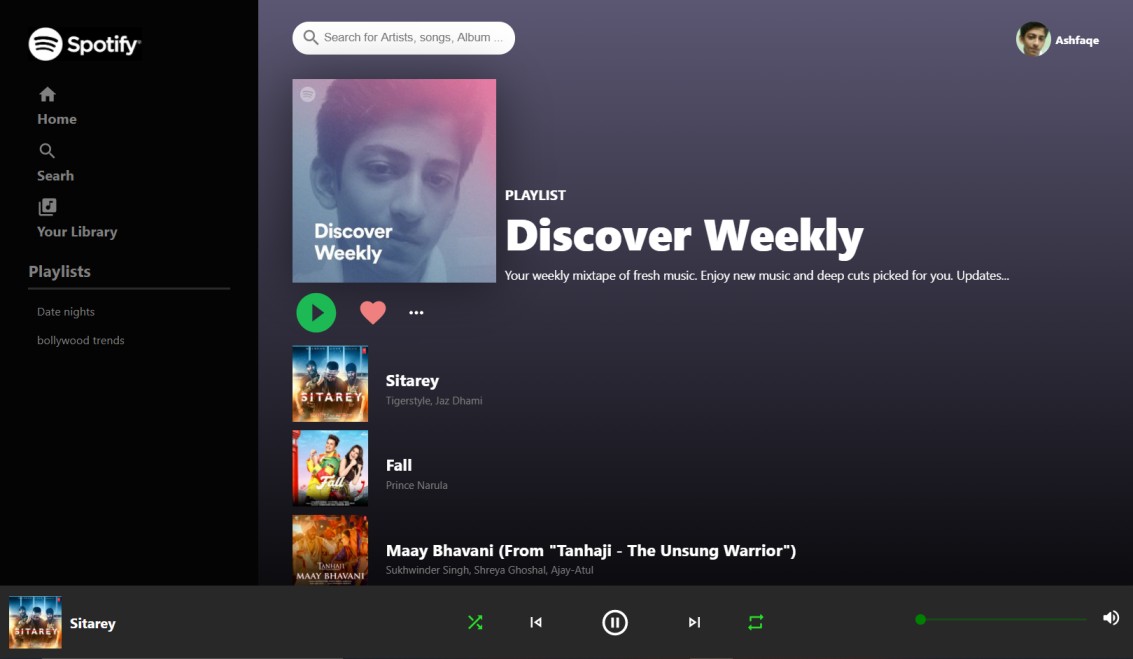Skip to the next track
The width and height of the screenshot is (1133, 659).
click(694, 622)
